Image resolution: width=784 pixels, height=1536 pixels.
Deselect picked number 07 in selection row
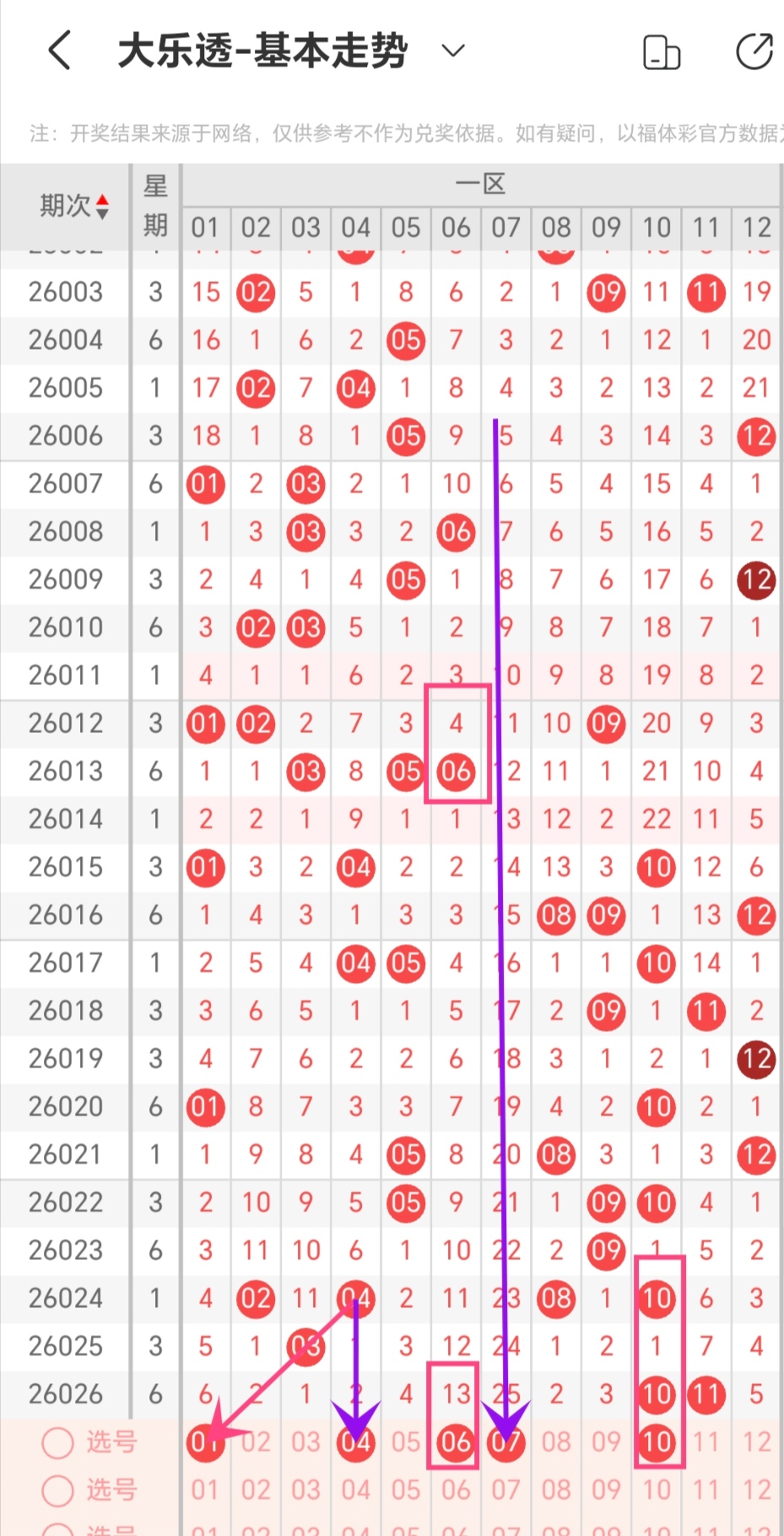pyautogui.click(x=506, y=1442)
